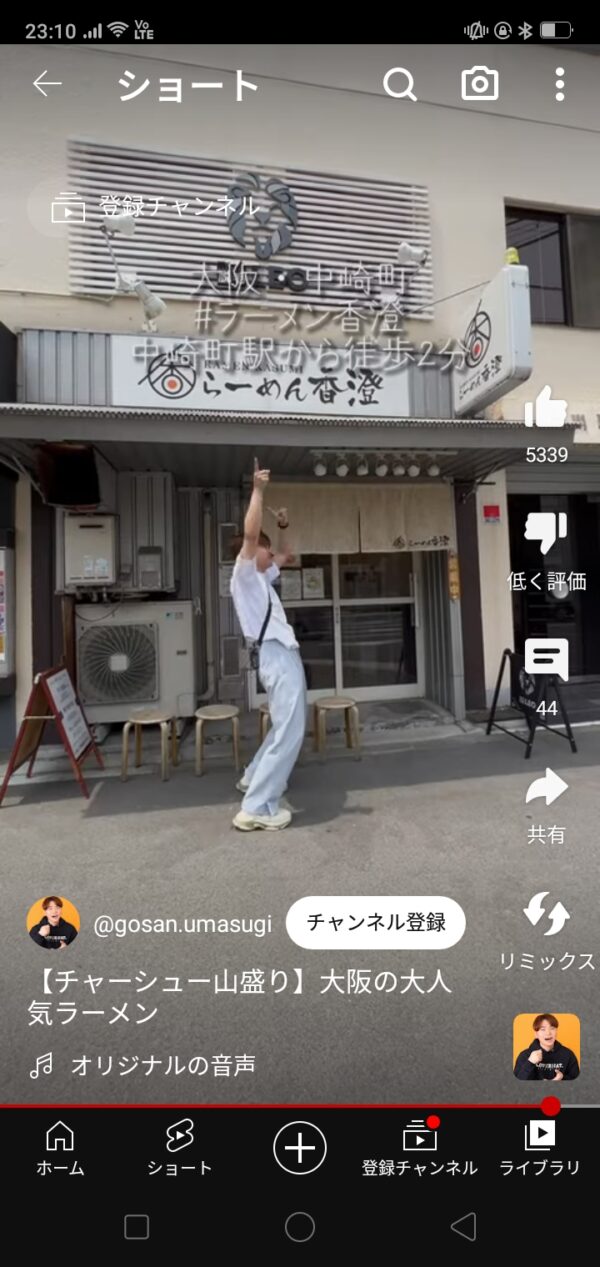The image size is (600, 1267).
Task: Open the オリジナルの音声 sound page
Action: click(162, 1066)
